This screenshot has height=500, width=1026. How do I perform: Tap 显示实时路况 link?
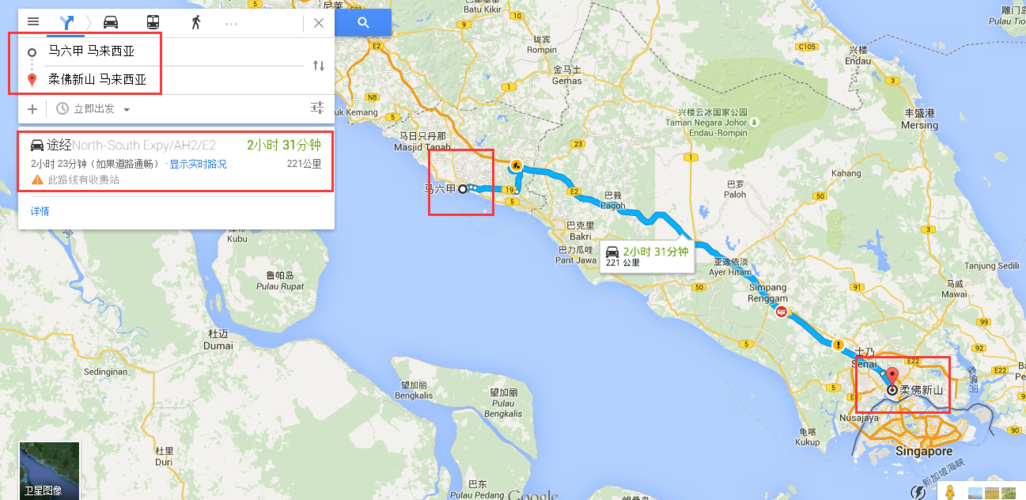(197, 164)
